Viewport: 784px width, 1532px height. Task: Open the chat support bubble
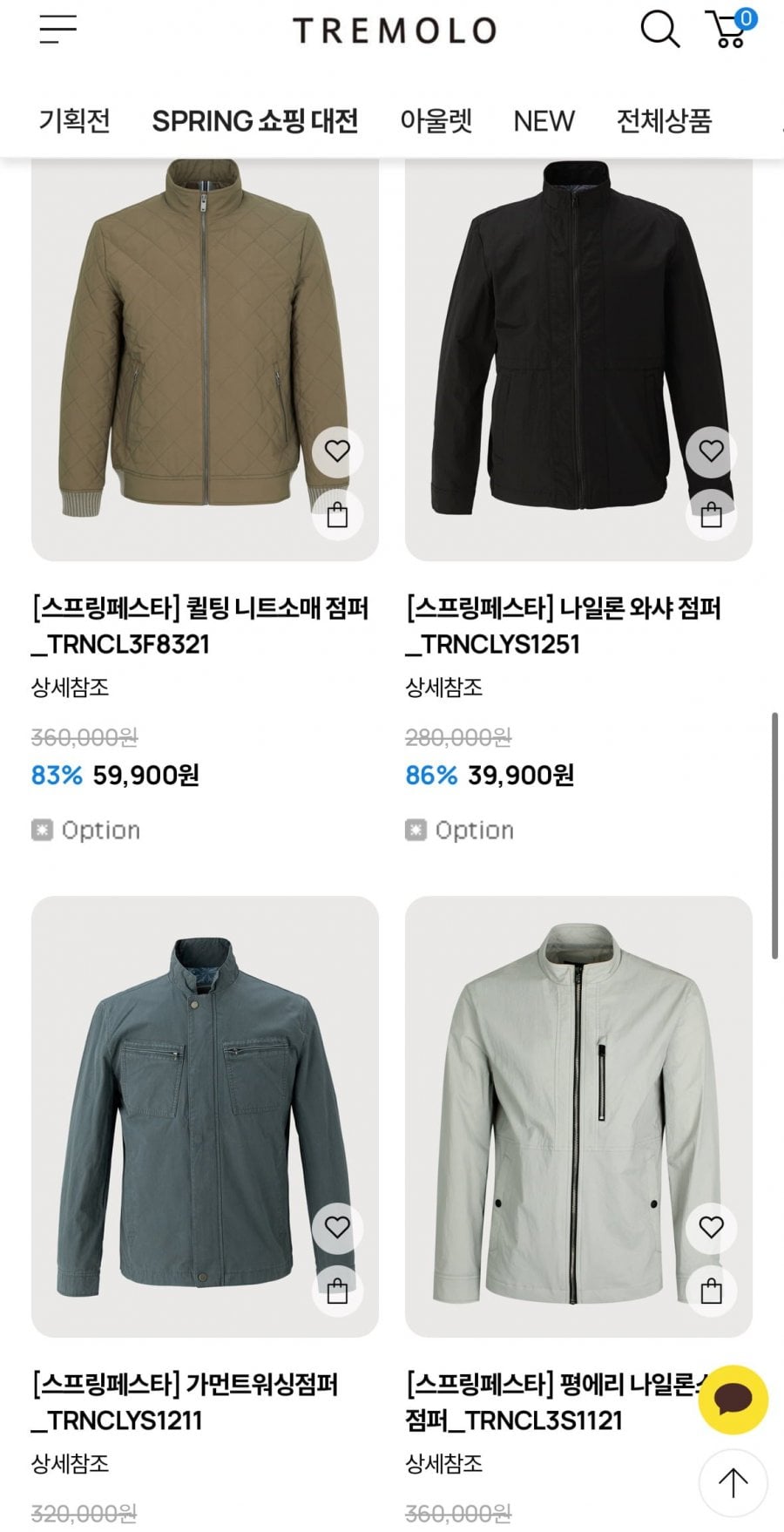tap(733, 1400)
